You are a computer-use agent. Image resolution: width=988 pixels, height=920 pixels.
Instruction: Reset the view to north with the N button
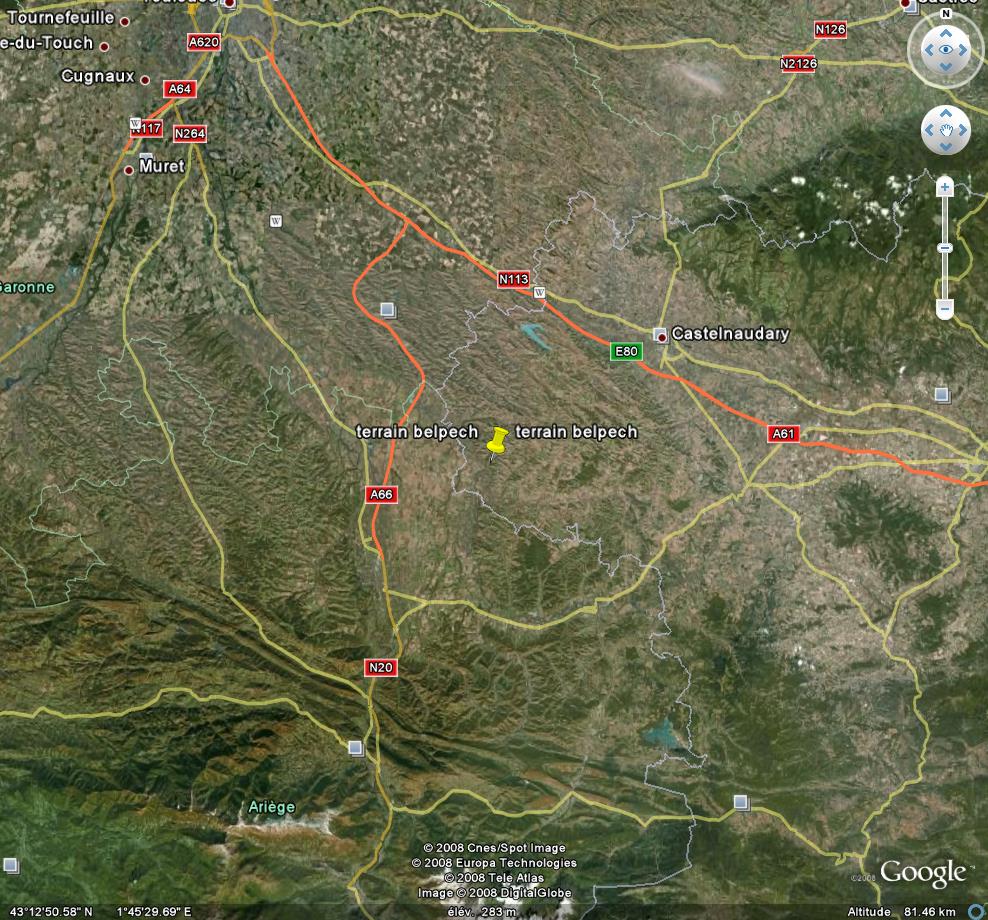pyautogui.click(x=945, y=15)
